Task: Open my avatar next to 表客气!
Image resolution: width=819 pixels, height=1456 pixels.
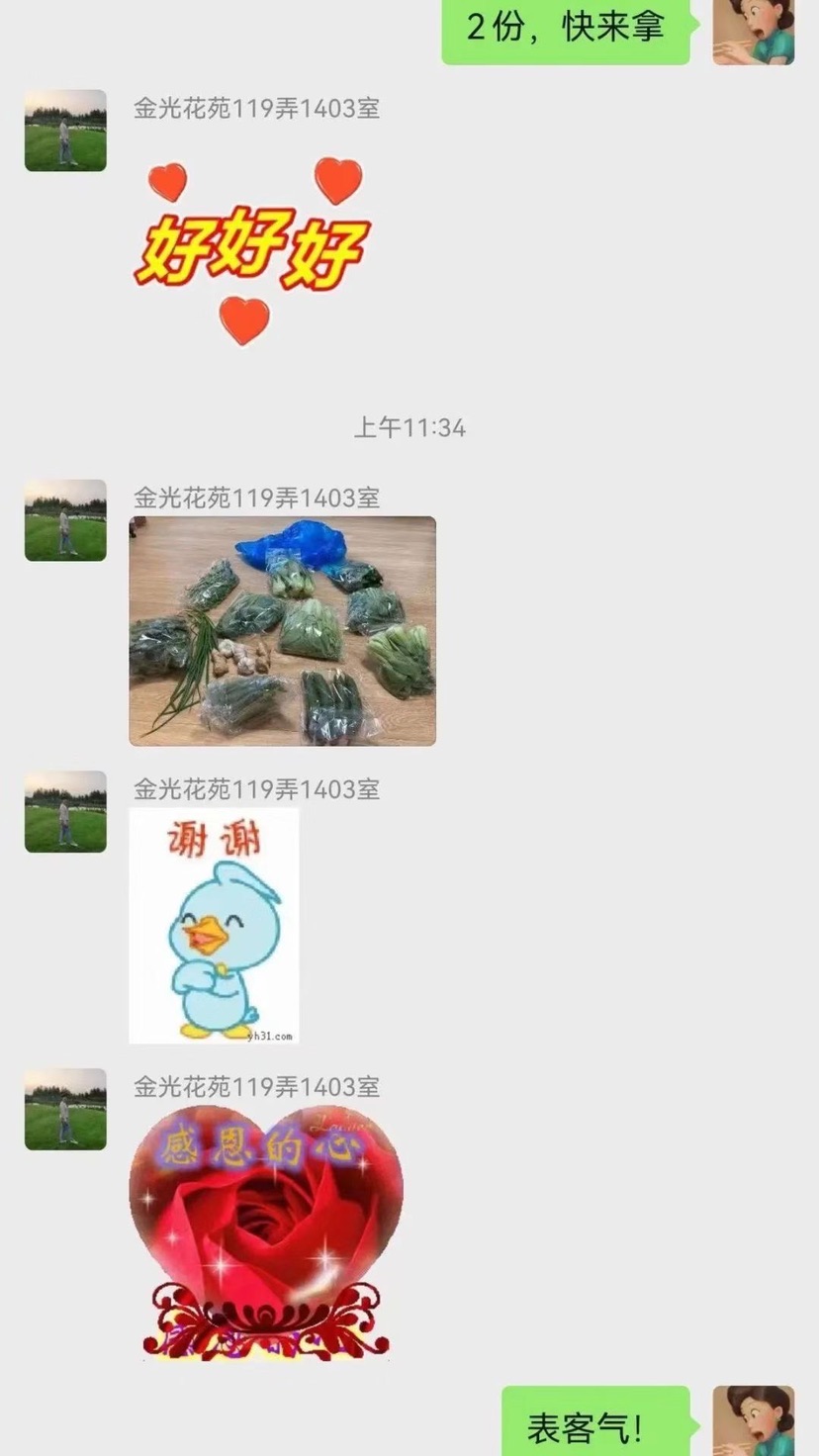Action: click(754, 1421)
